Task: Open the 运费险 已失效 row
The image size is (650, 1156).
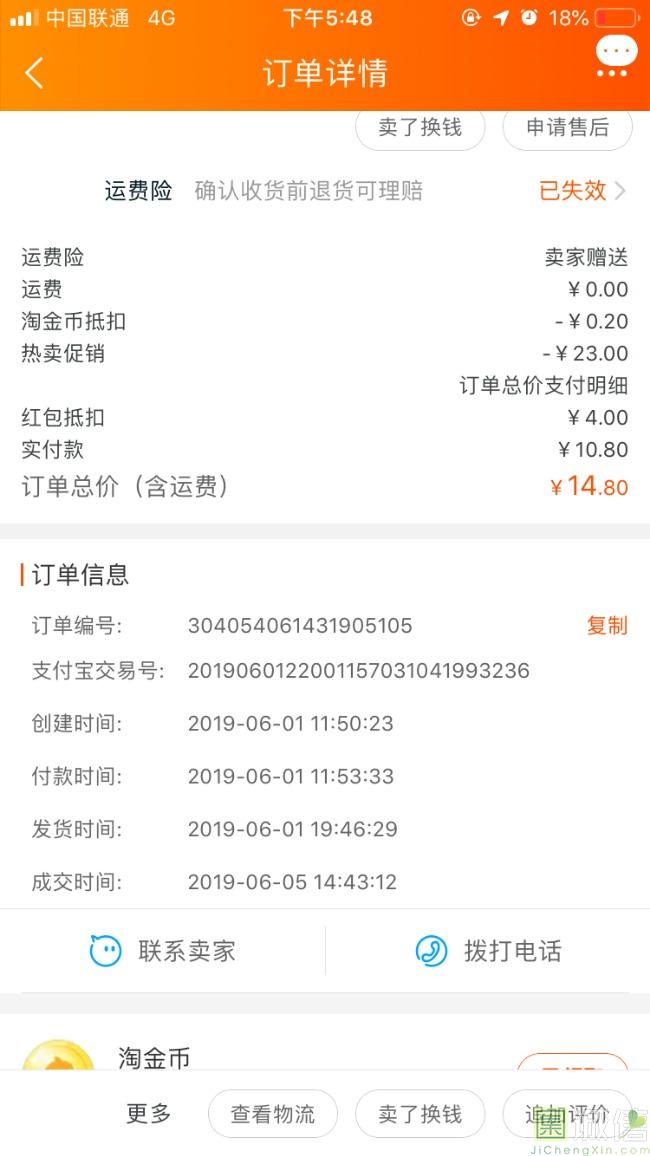Action: 325,191
